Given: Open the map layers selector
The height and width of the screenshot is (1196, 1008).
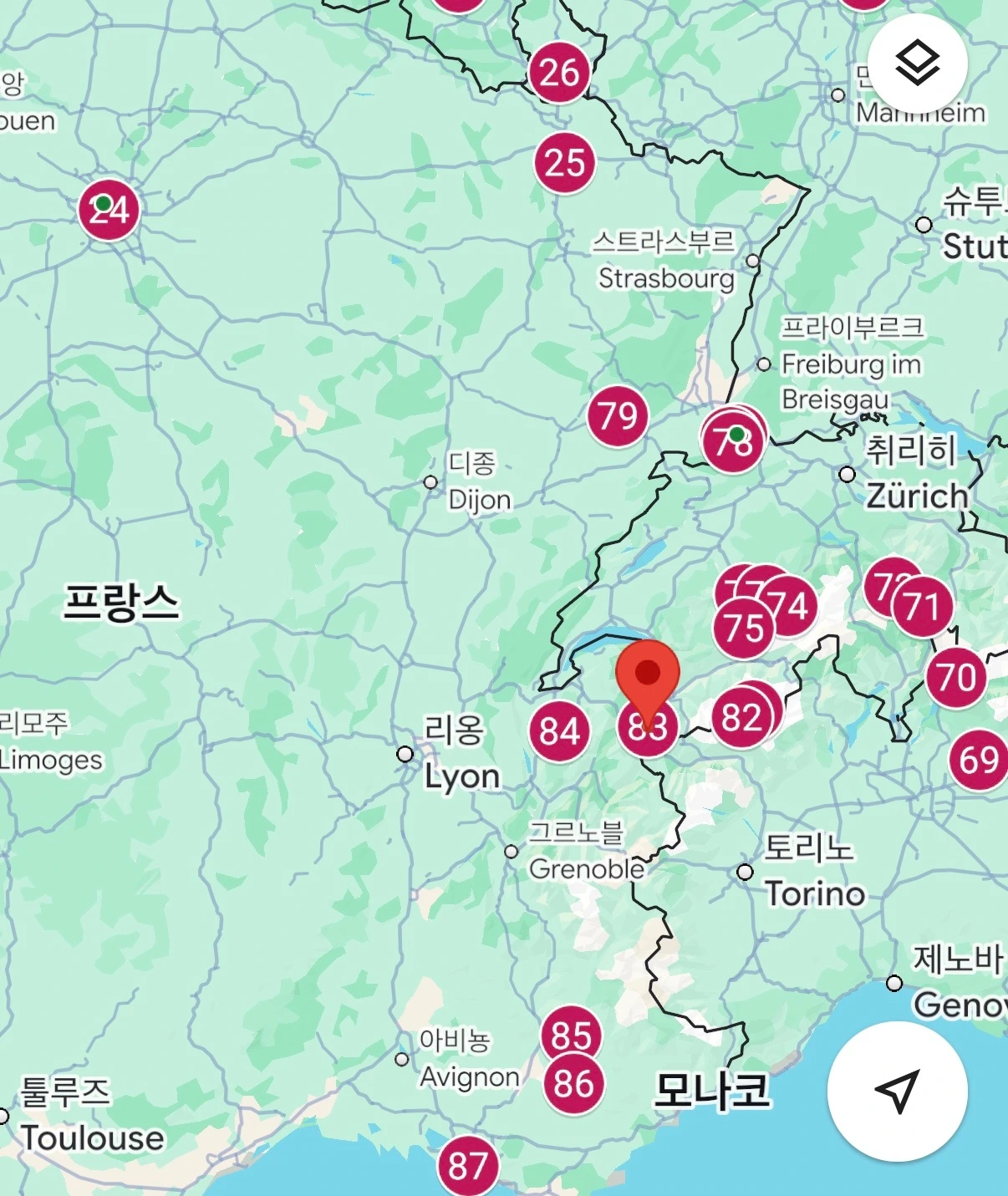Looking at the screenshot, I should pyautogui.click(x=917, y=64).
